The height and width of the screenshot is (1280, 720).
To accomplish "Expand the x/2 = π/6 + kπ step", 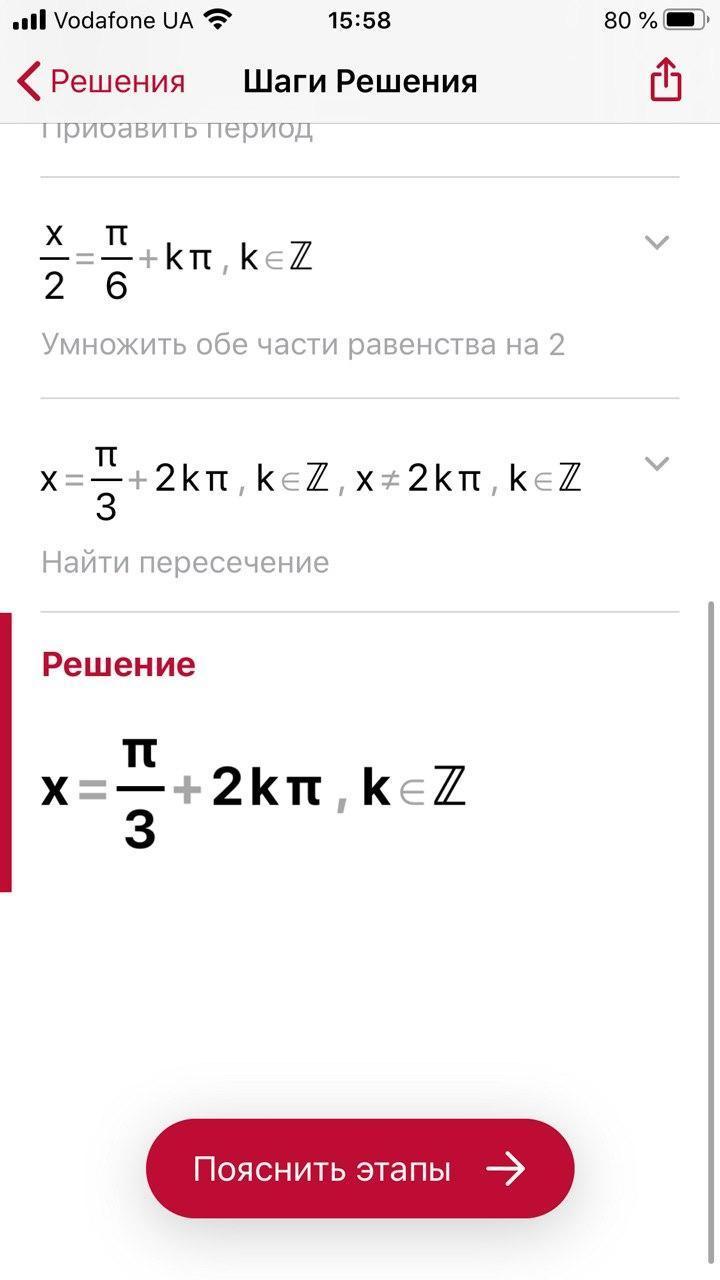I will click(x=656, y=242).
